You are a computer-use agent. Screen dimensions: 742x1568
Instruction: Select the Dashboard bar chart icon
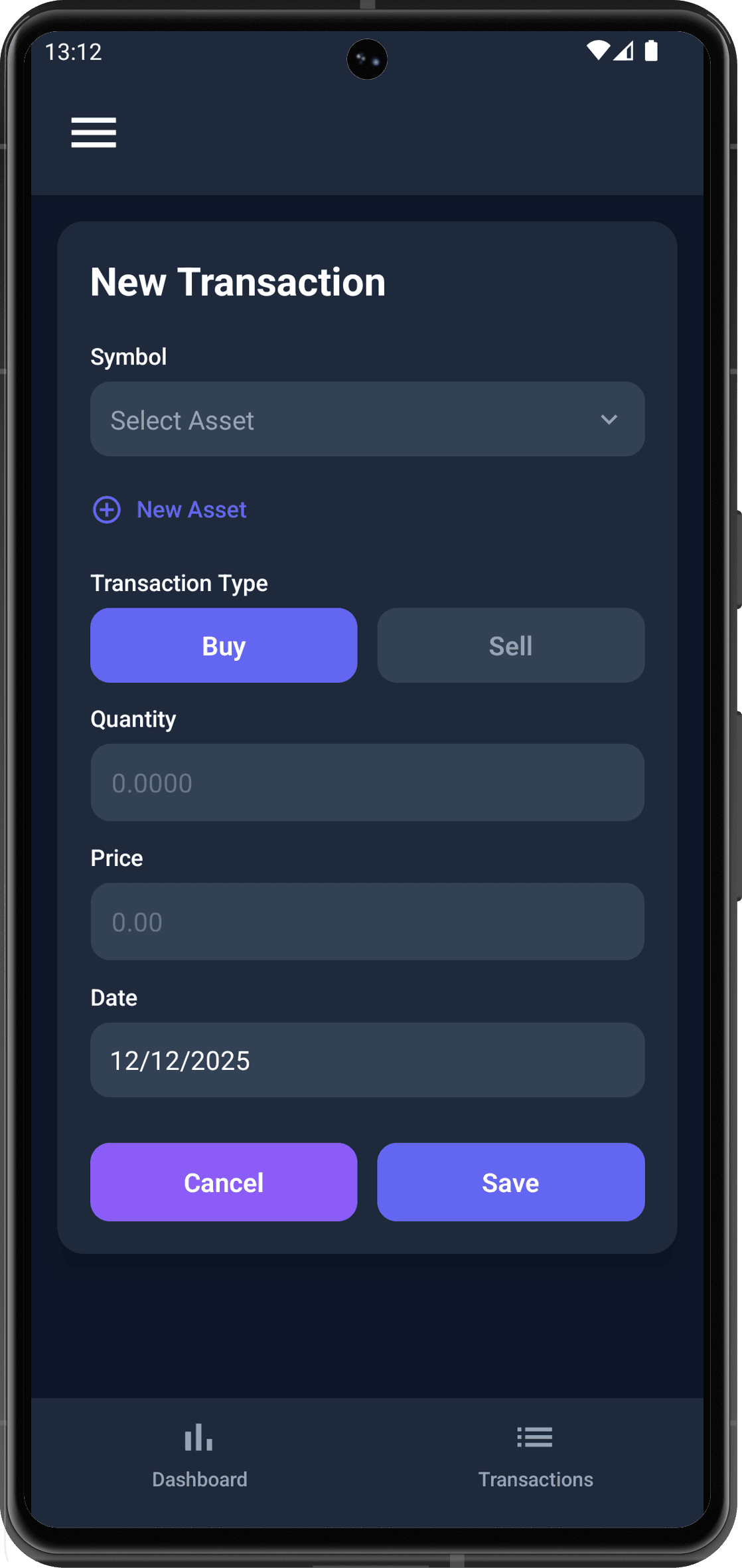(198, 1437)
